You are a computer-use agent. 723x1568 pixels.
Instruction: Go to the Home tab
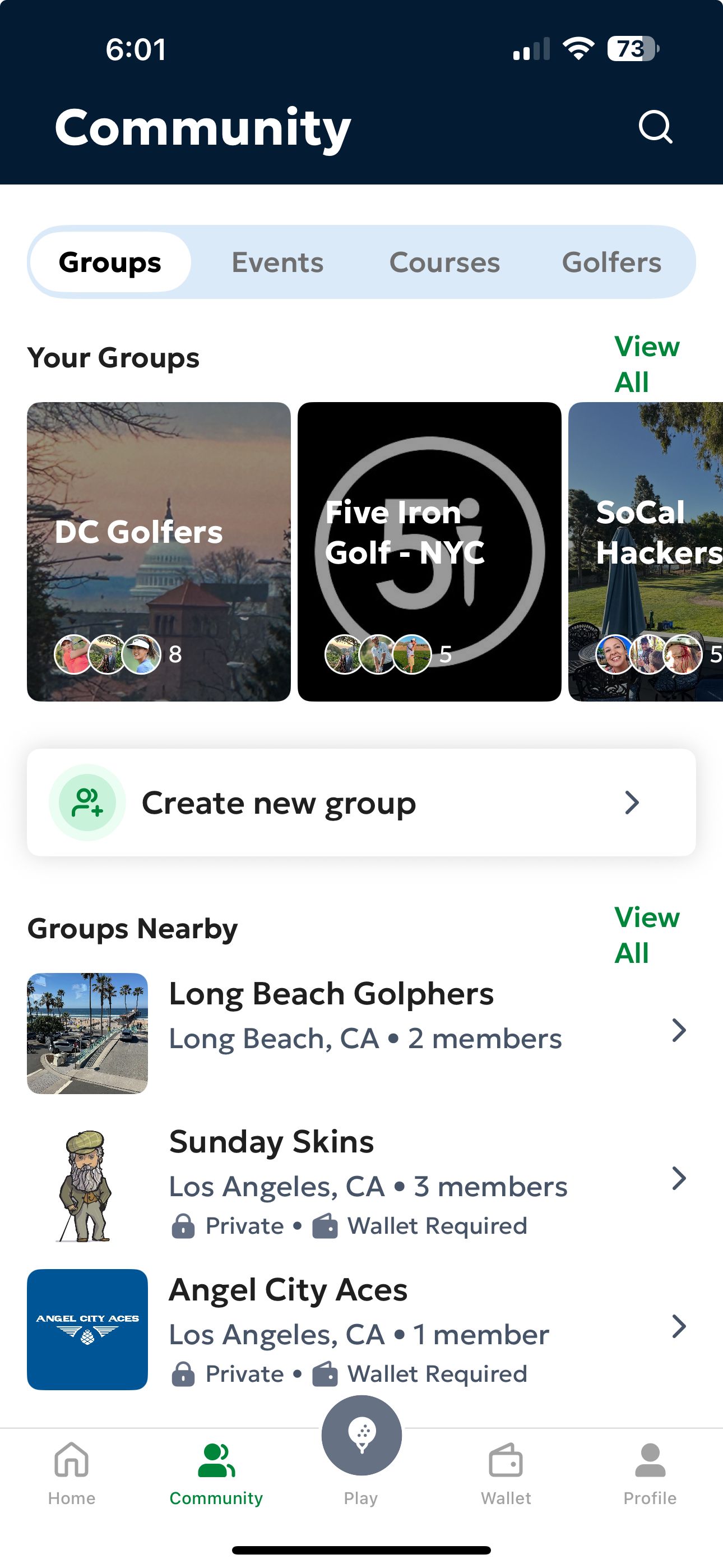72,1473
